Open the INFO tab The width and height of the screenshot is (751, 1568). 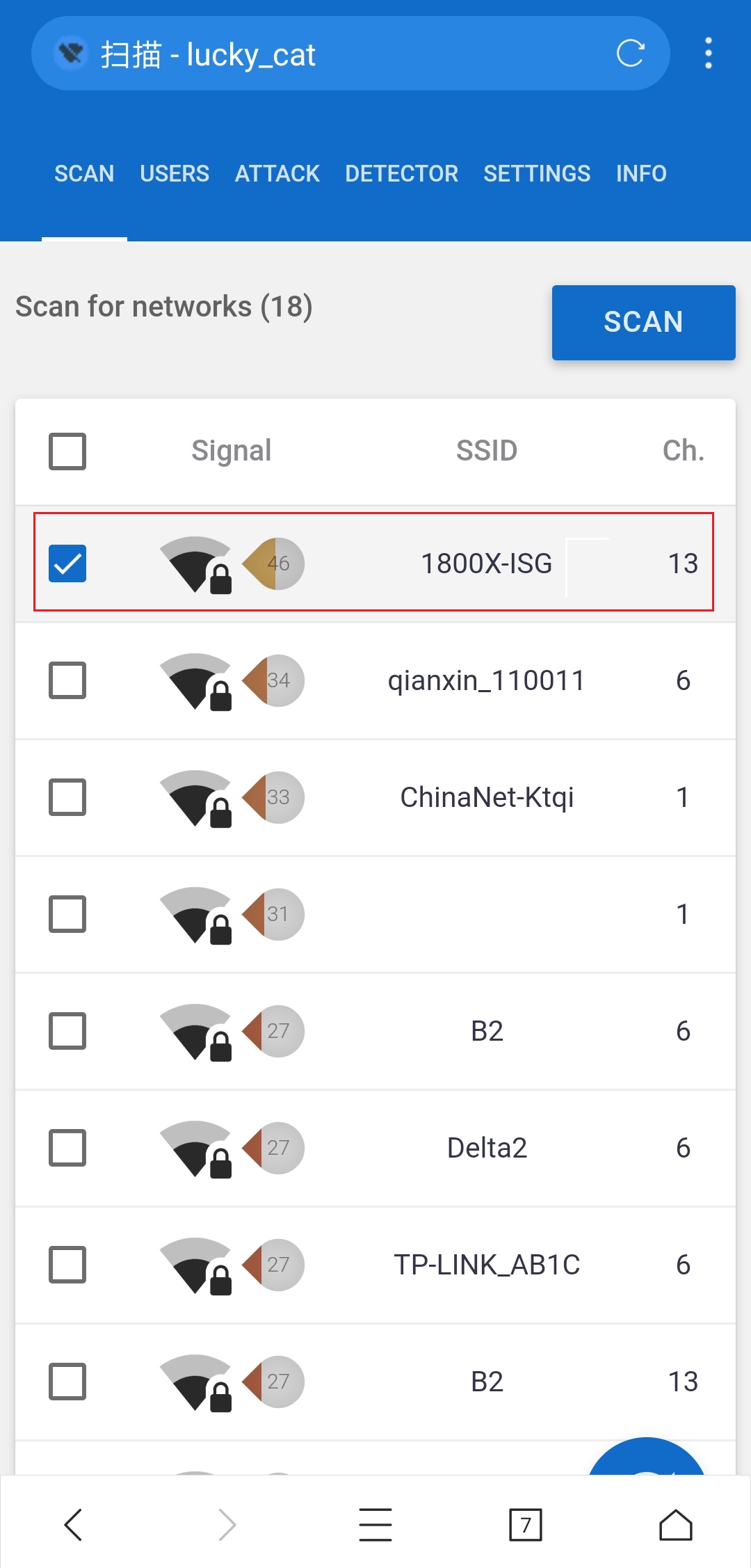641,173
